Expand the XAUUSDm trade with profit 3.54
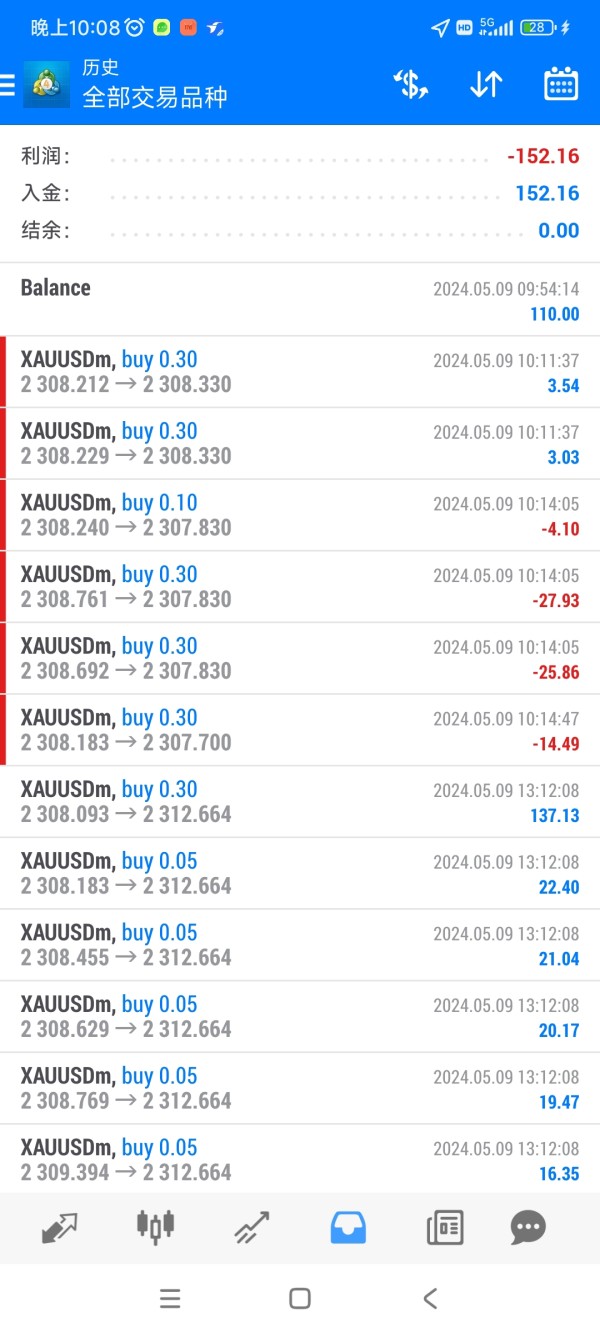 tap(300, 372)
